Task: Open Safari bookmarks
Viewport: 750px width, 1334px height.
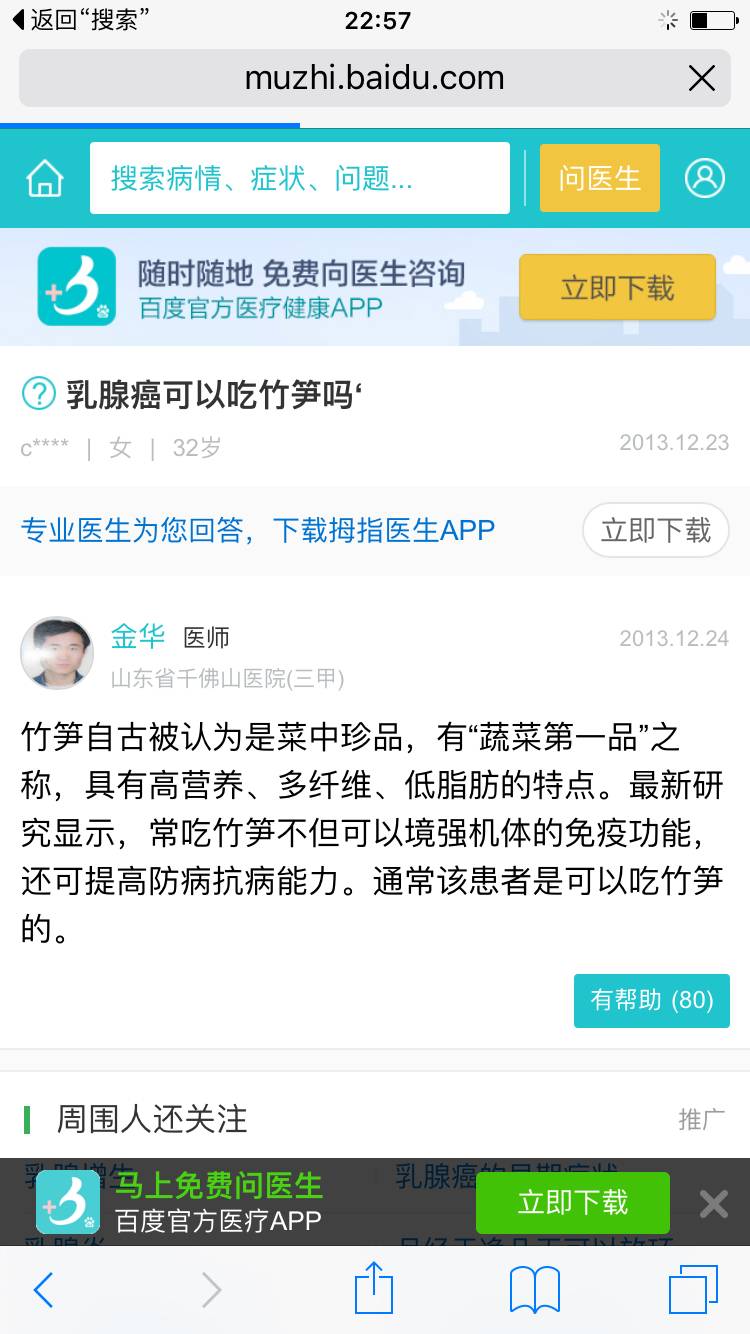Action: (x=534, y=1290)
